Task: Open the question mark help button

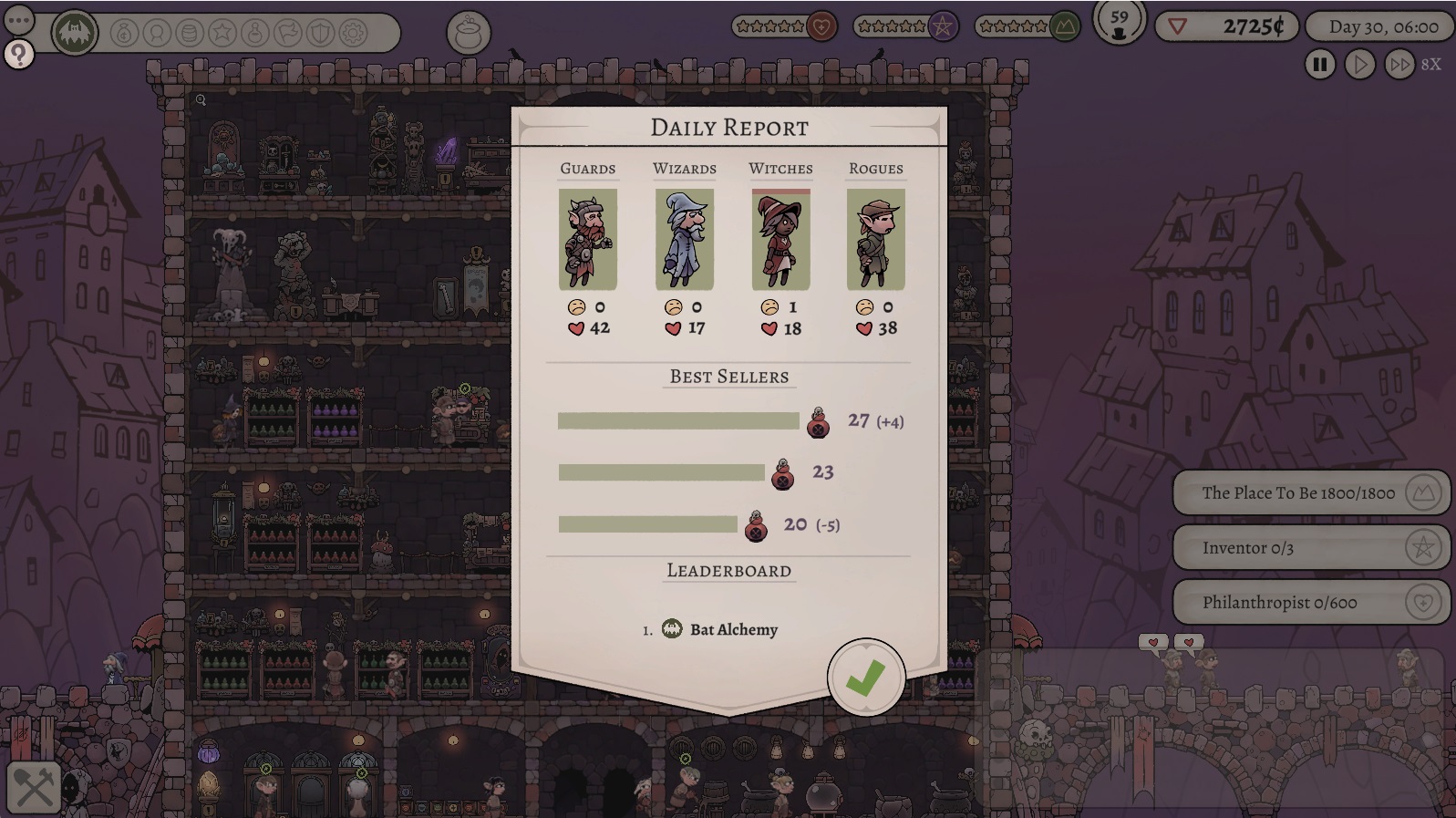Action: [x=19, y=55]
